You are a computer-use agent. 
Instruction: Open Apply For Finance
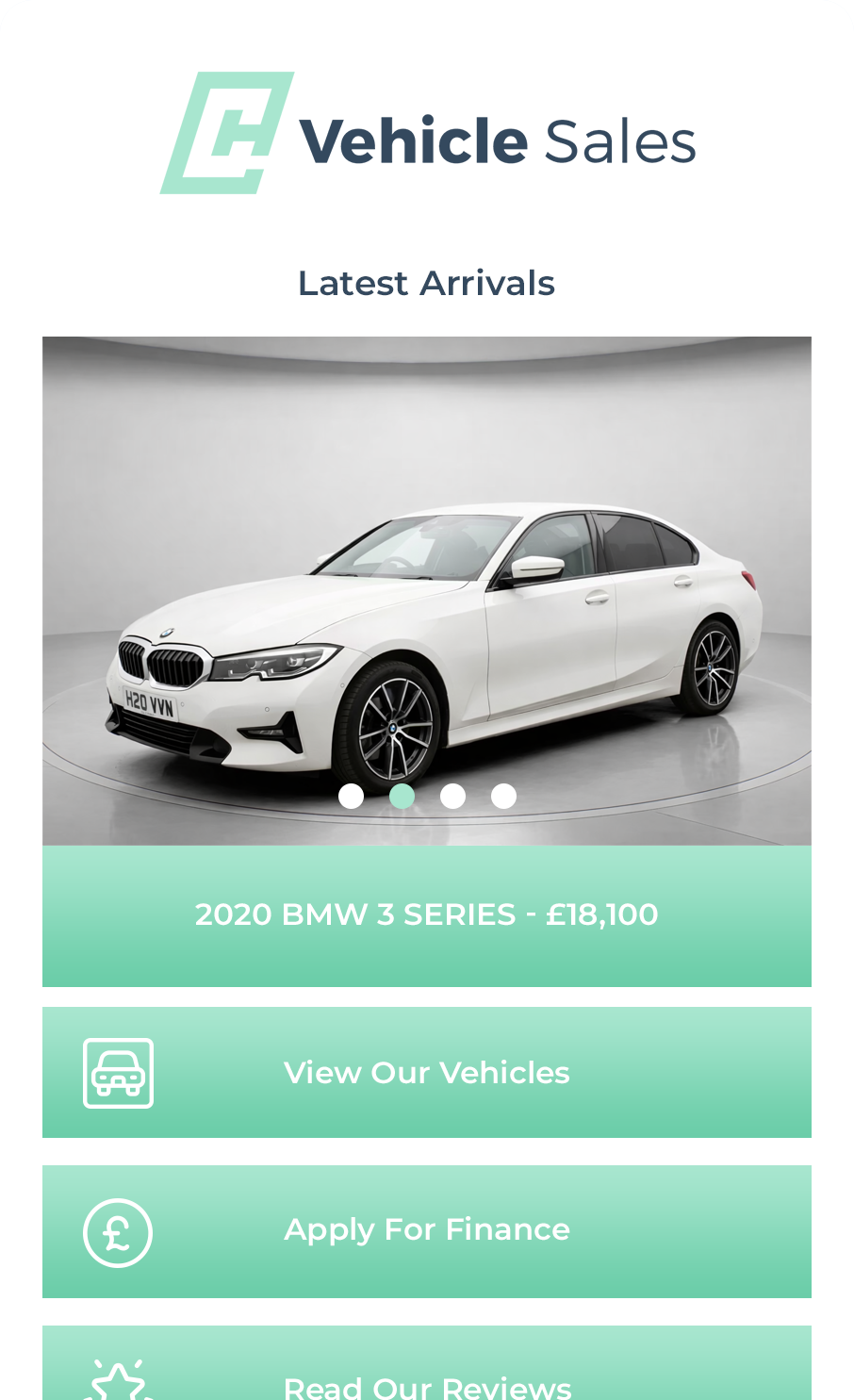(426, 1231)
